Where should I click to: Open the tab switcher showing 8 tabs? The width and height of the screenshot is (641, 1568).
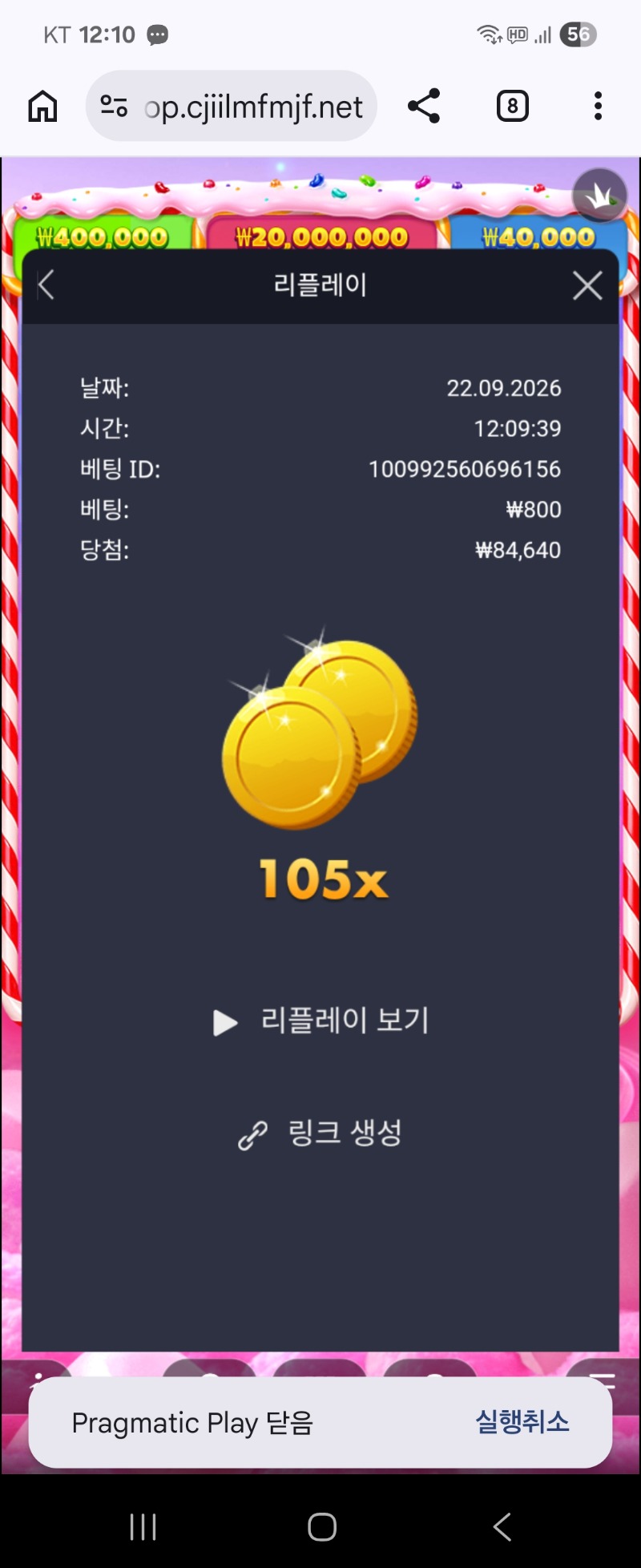(x=513, y=106)
